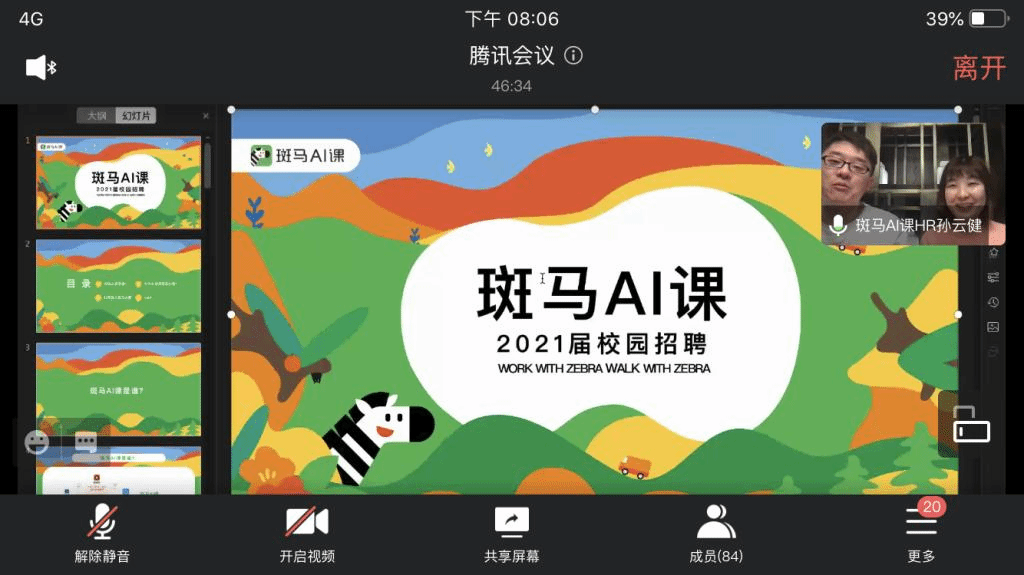Toggle the speaker audio output icon
The height and width of the screenshot is (575, 1024).
click(x=40, y=68)
